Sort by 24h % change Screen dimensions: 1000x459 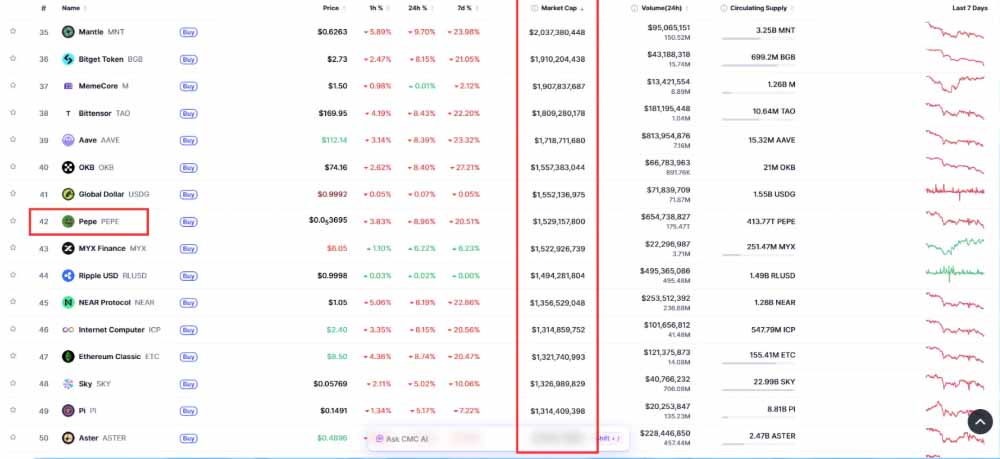(x=420, y=8)
